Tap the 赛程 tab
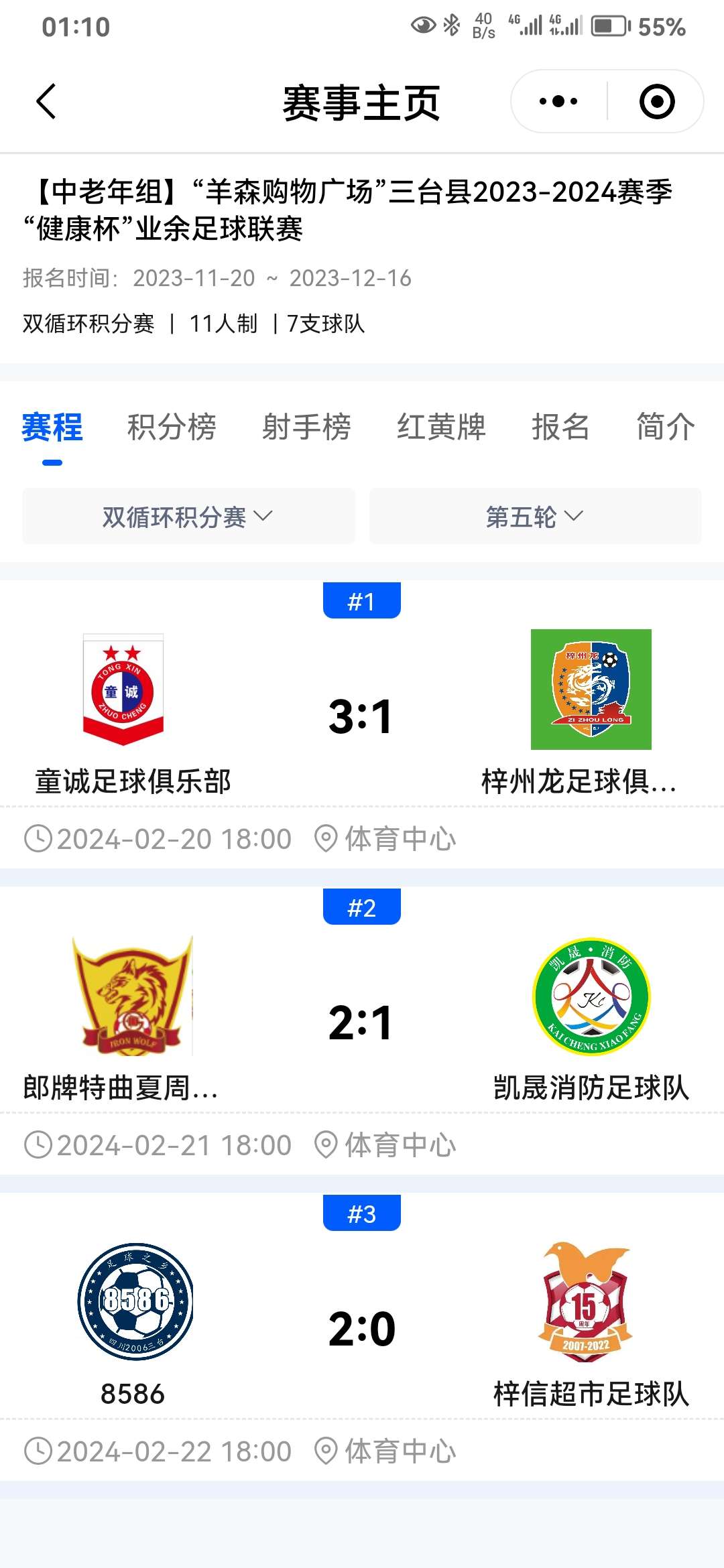 click(52, 428)
